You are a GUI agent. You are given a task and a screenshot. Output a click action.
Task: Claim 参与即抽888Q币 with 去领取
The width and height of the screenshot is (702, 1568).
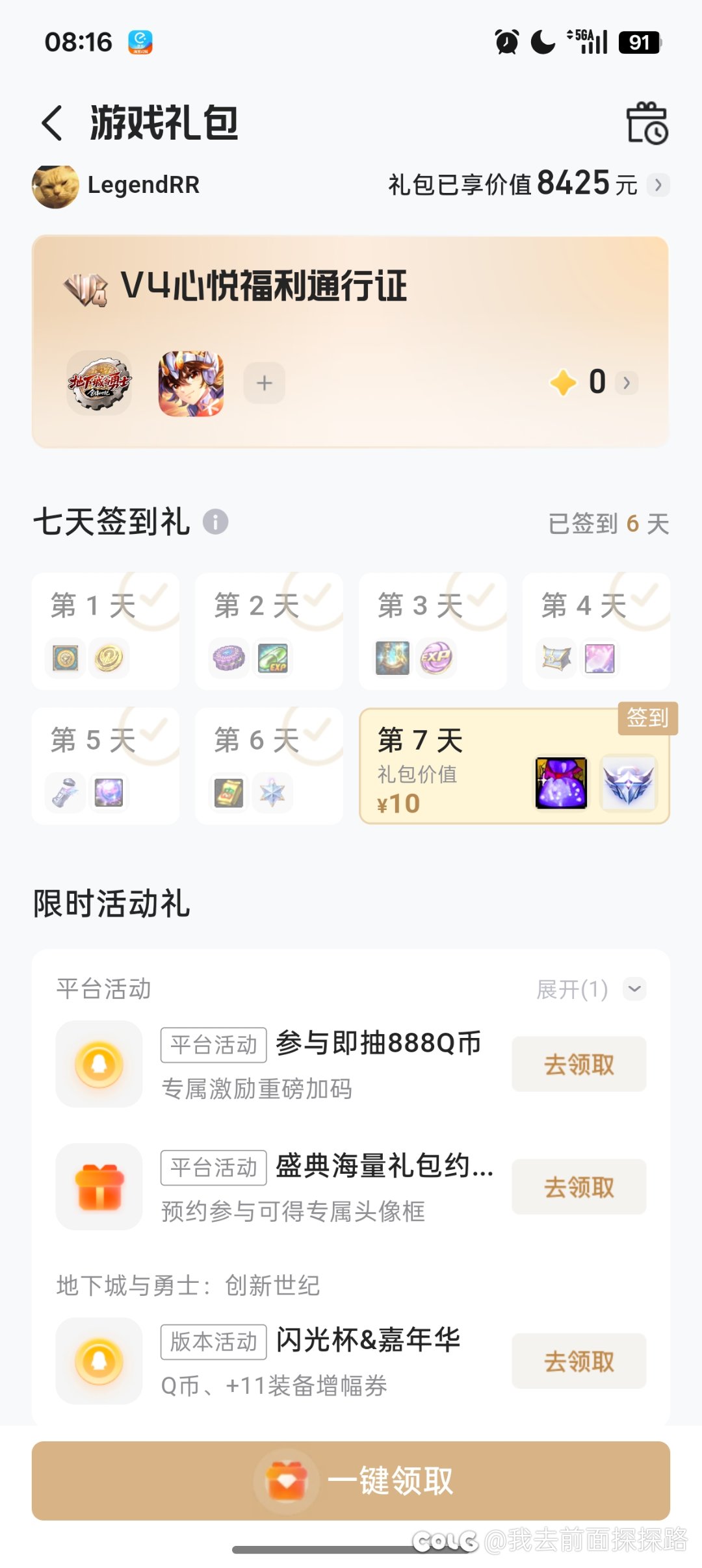(578, 1064)
